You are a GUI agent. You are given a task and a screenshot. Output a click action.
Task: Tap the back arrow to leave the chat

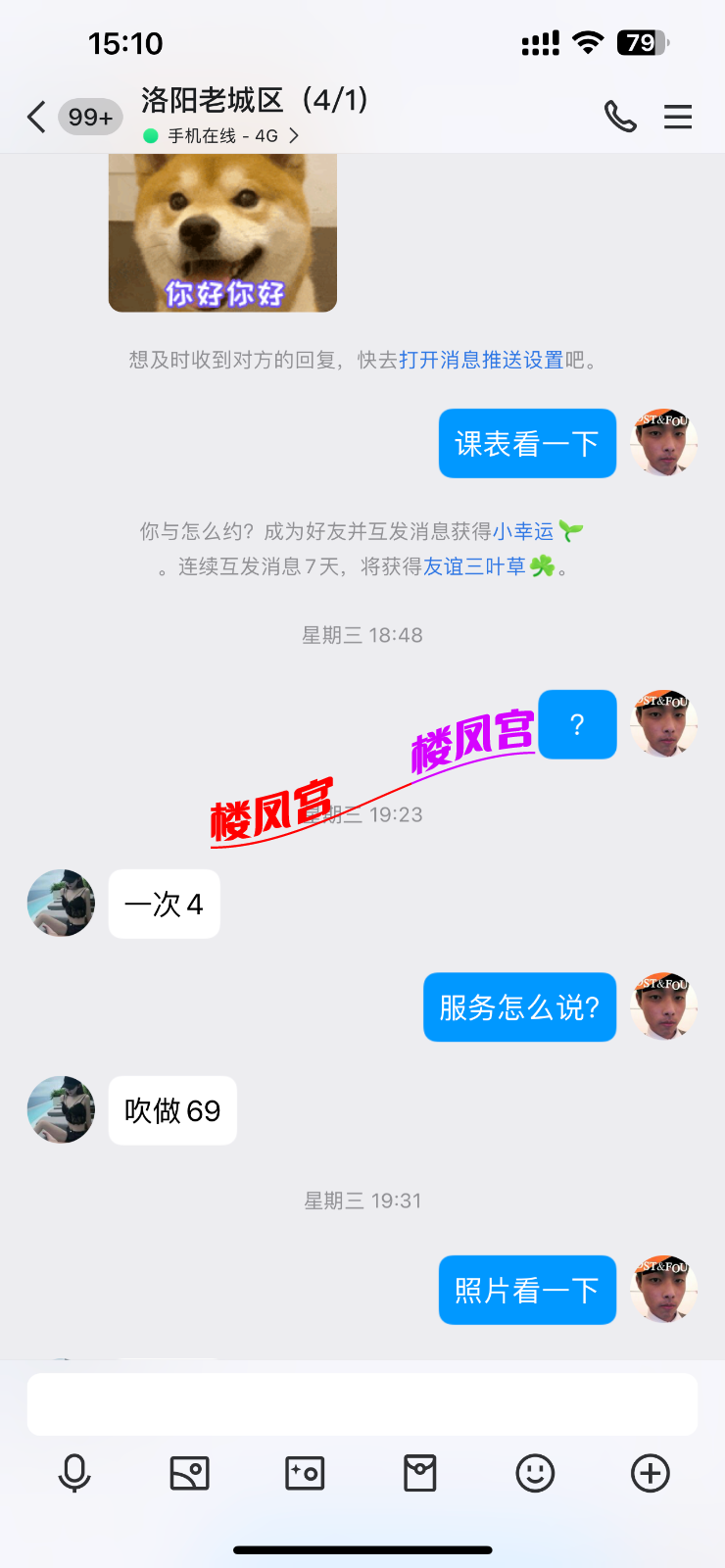click(35, 117)
